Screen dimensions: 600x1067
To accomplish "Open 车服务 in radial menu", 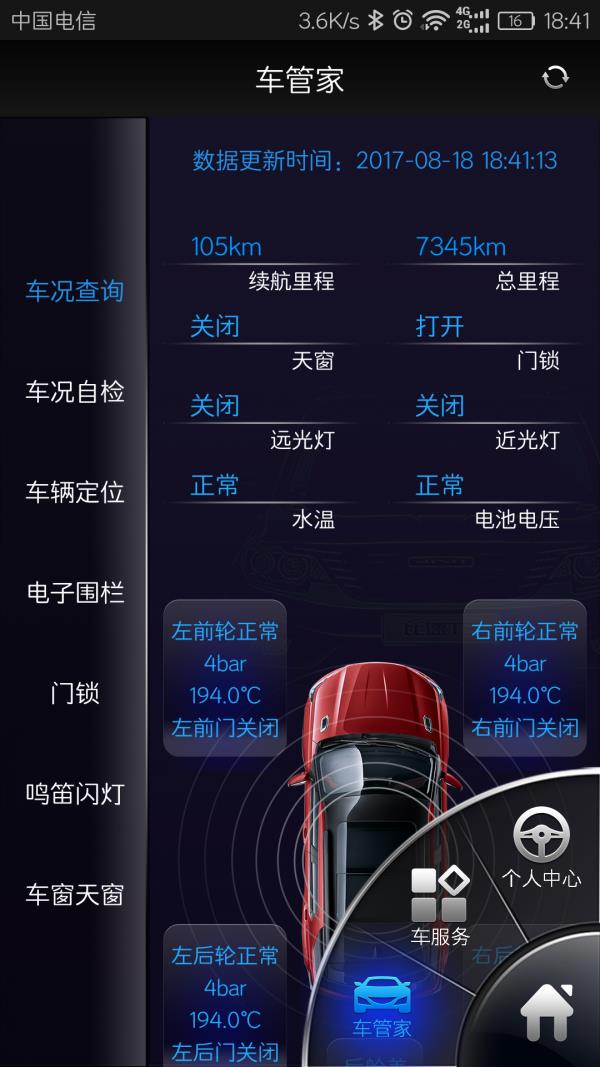I will click(x=440, y=906).
